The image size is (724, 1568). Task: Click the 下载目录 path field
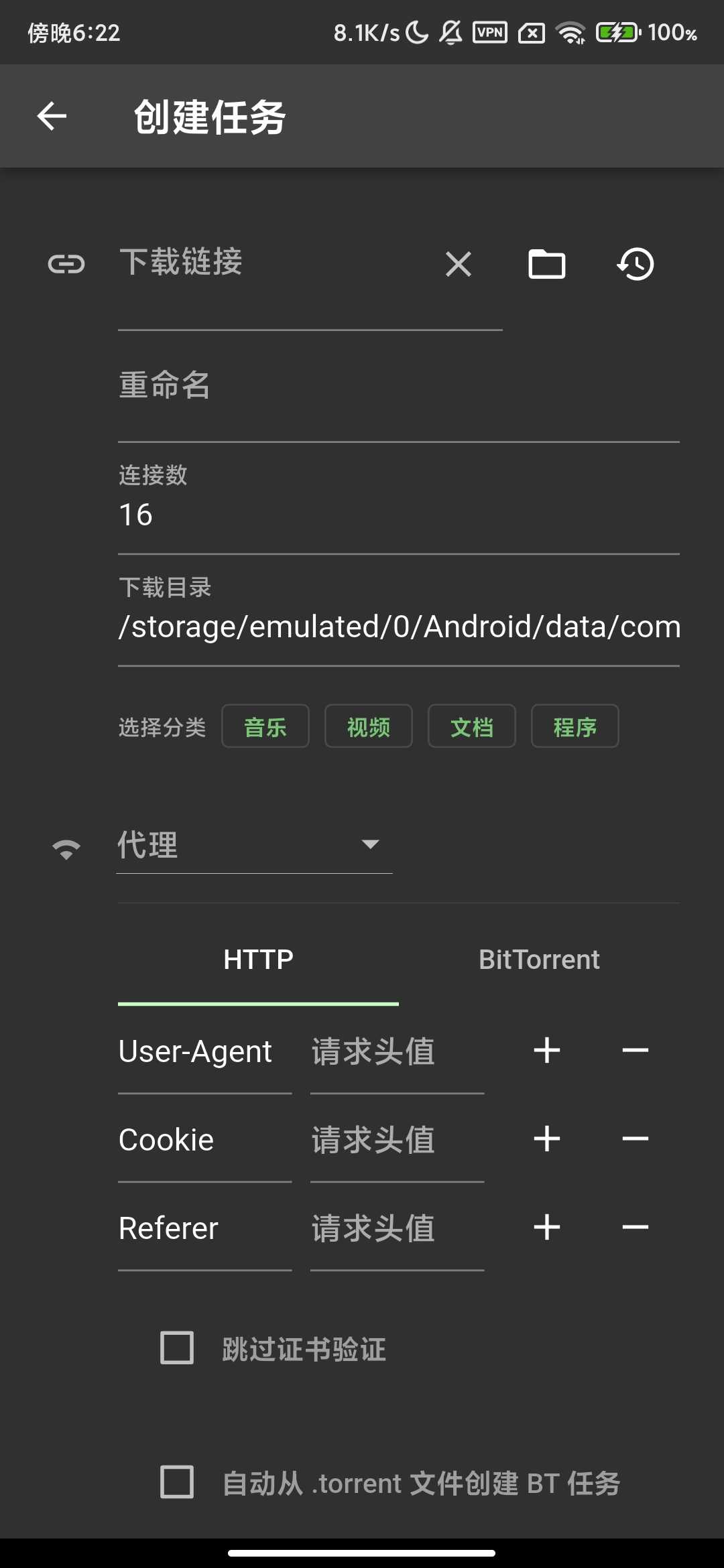[398, 626]
